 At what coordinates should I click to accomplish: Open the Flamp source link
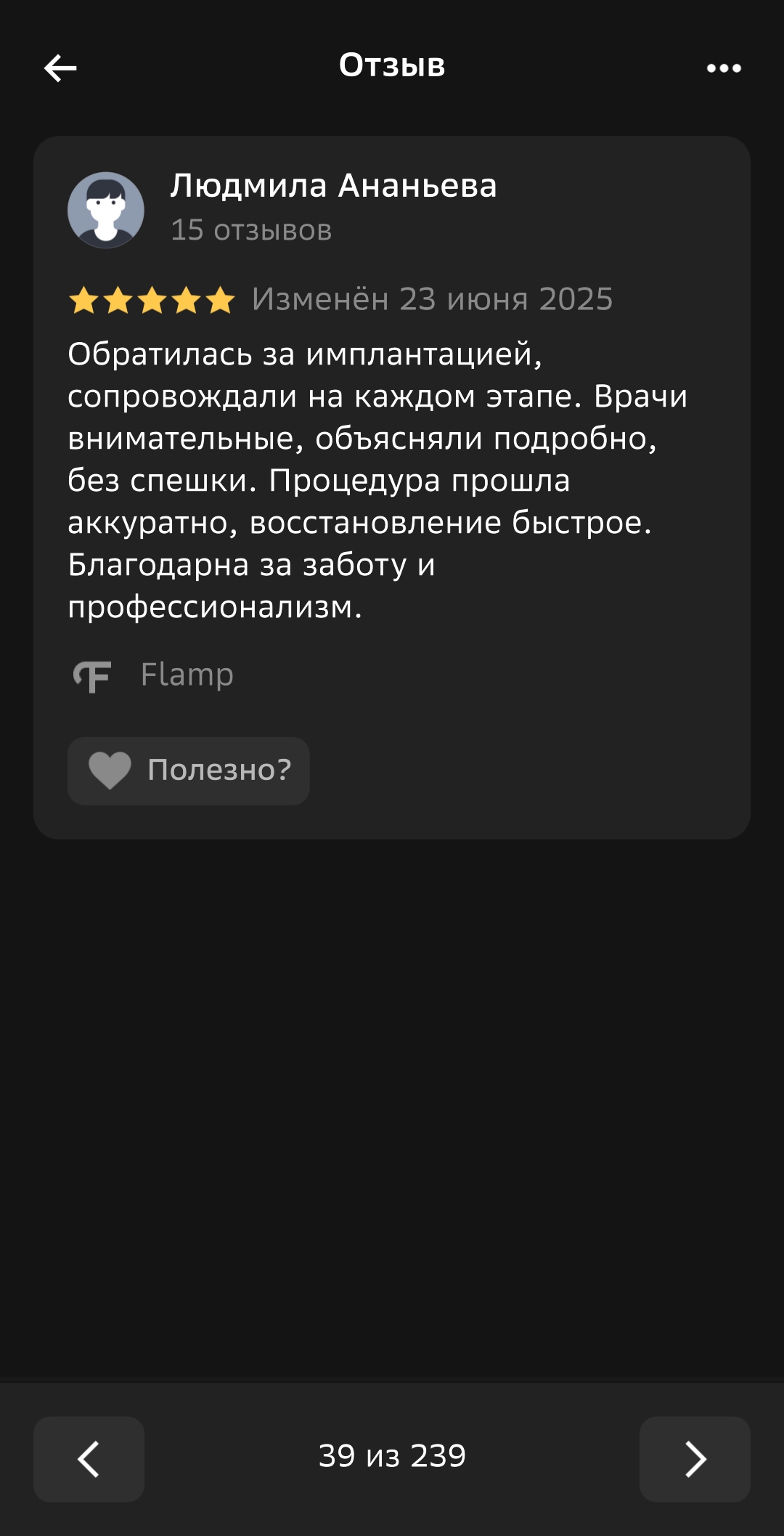(x=153, y=675)
